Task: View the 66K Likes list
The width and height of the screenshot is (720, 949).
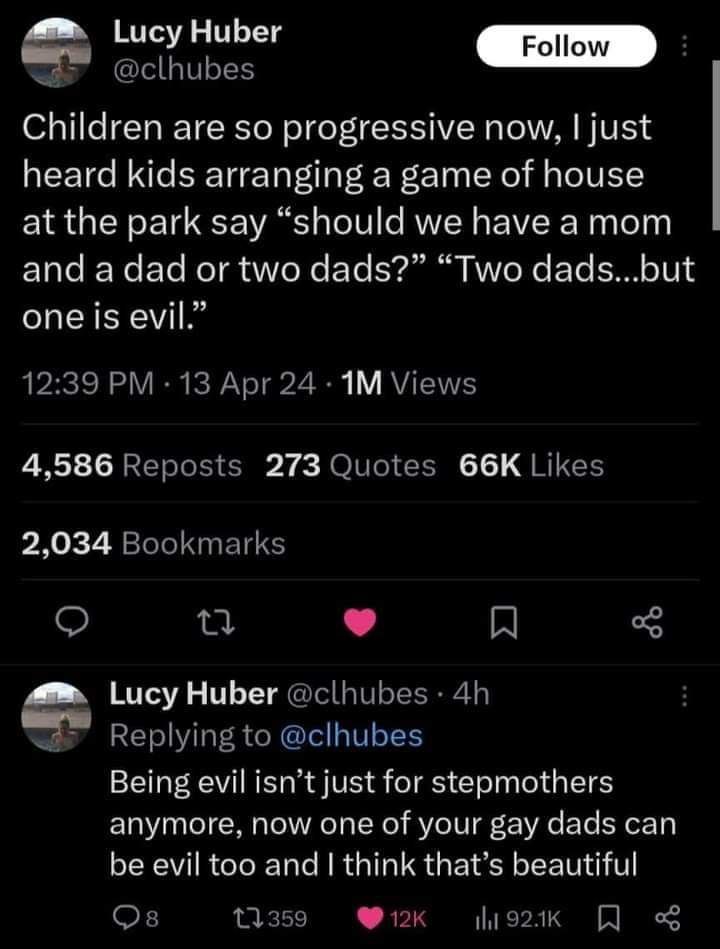Action: click(x=532, y=465)
